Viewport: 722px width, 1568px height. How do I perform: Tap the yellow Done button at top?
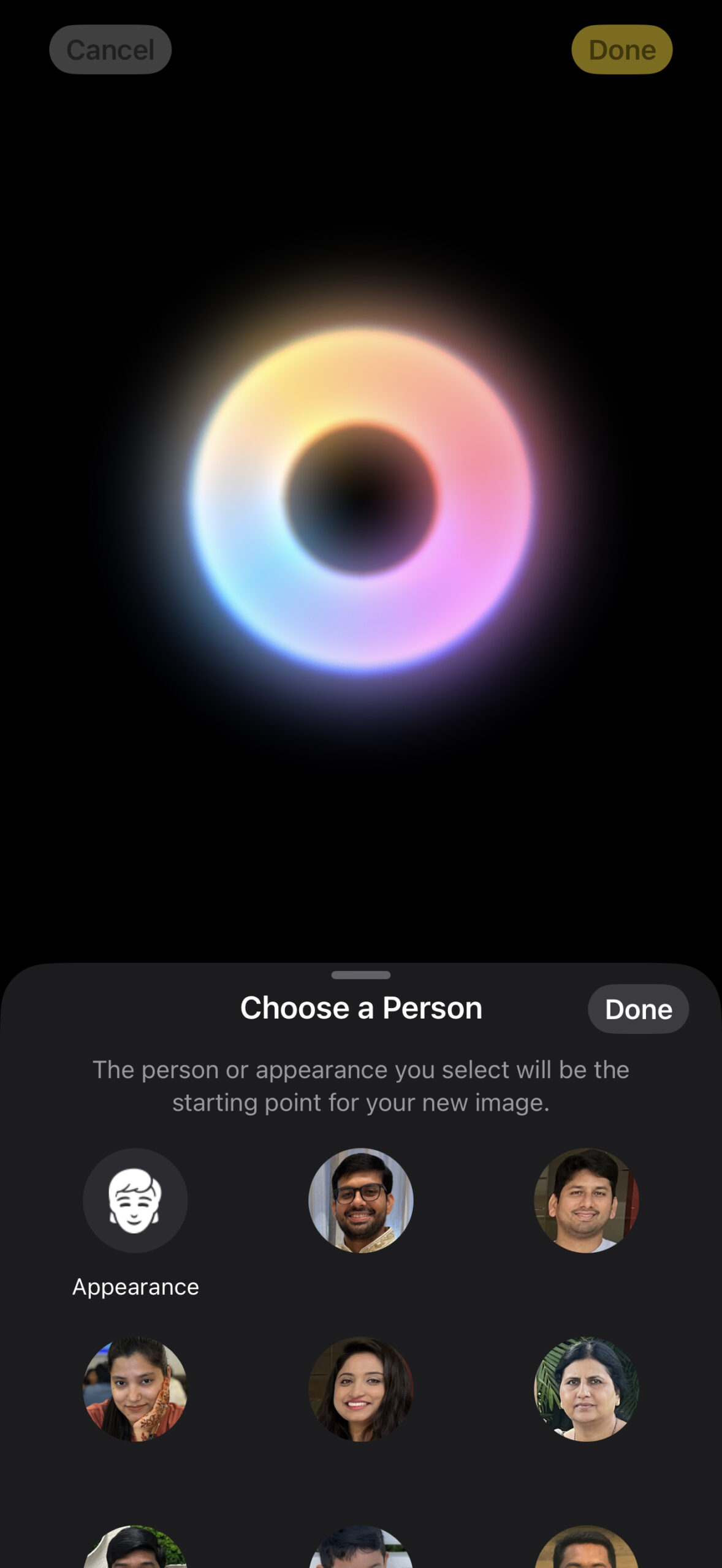coord(621,50)
